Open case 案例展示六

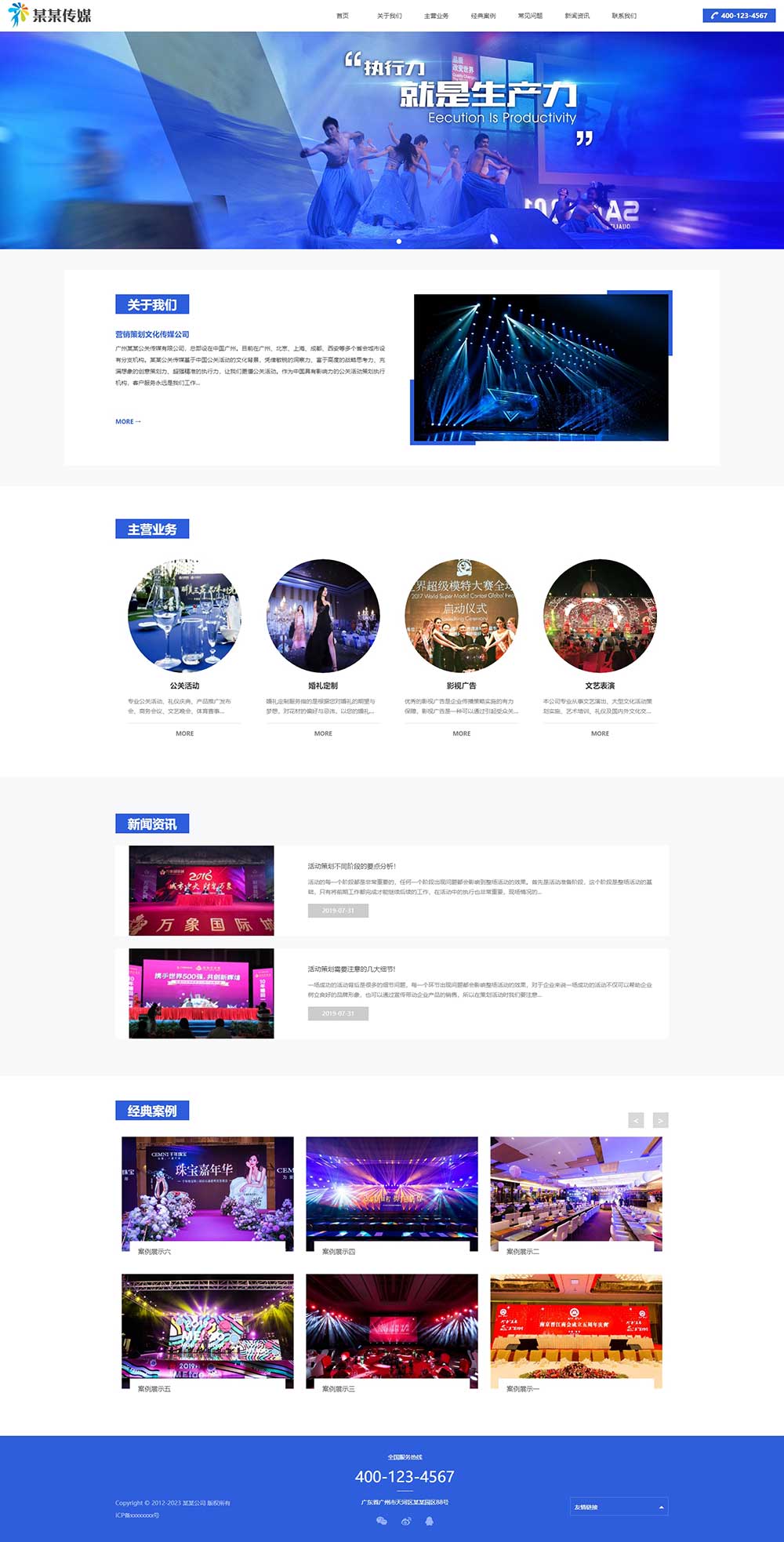pyautogui.click(x=208, y=1192)
